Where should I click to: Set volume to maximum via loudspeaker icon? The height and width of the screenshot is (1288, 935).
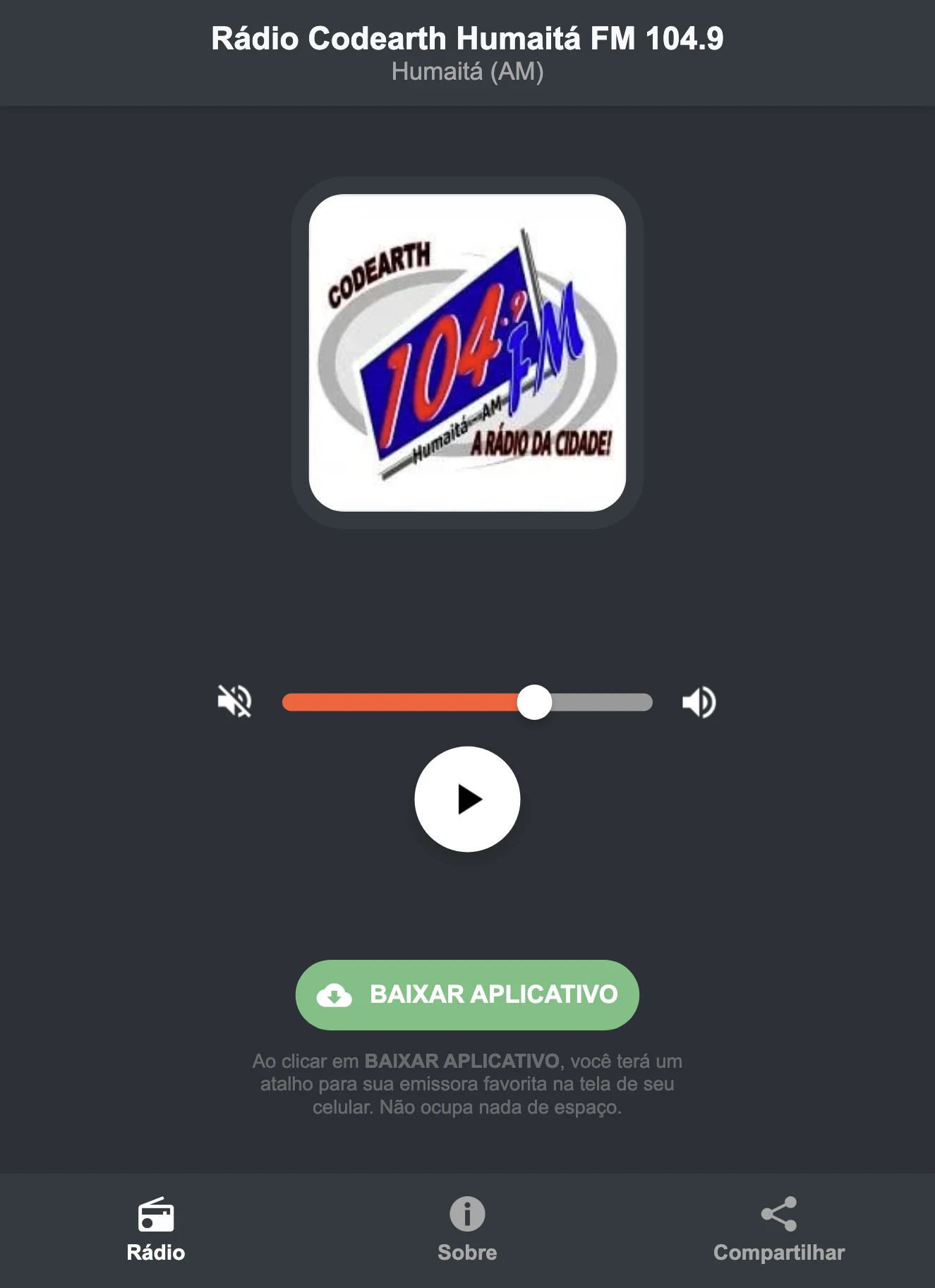(x=699, y=701)
